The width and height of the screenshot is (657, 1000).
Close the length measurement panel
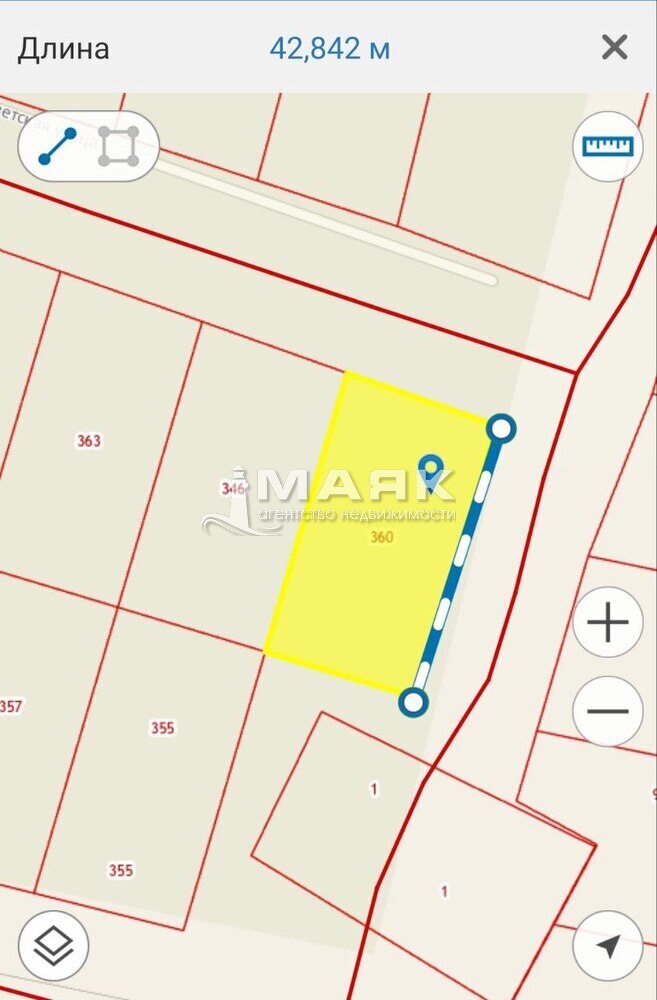[614, 47]
